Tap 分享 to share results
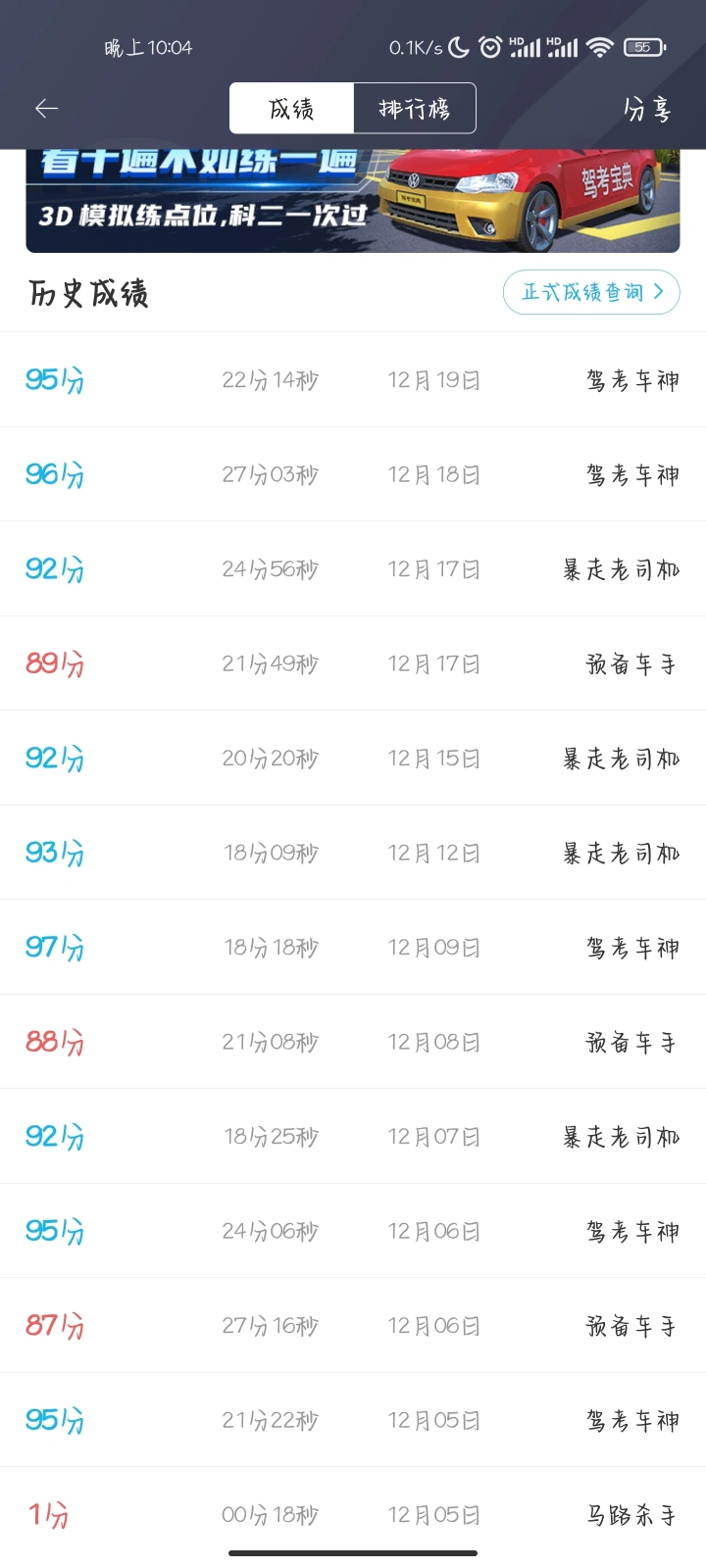Viewport: 706px width, 1568px height. pos(647,109)
